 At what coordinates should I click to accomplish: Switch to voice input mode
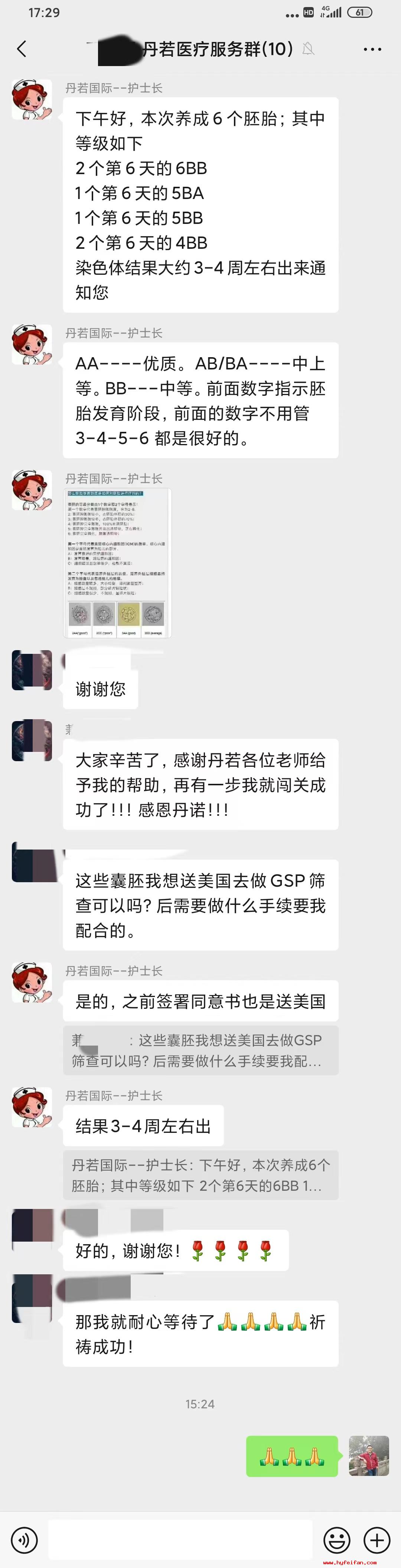25,1540
